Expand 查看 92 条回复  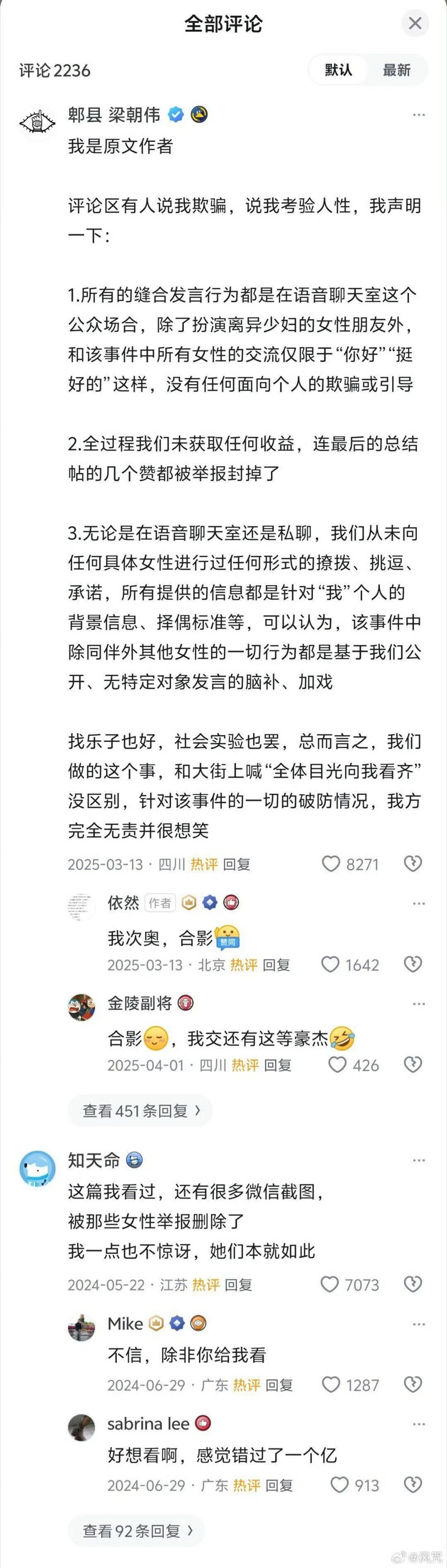click(136, 1530)
